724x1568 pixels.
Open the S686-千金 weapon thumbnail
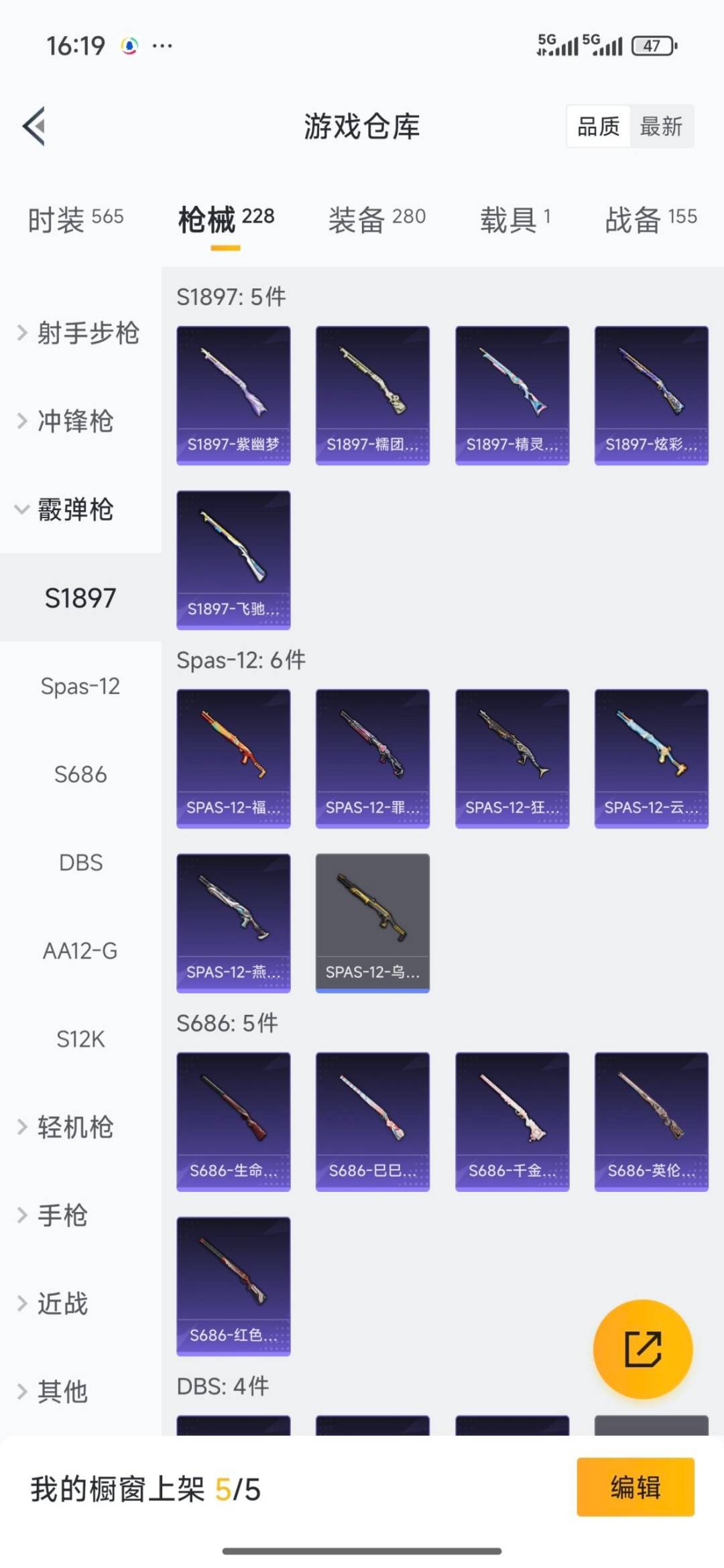tap(512, 1120)
